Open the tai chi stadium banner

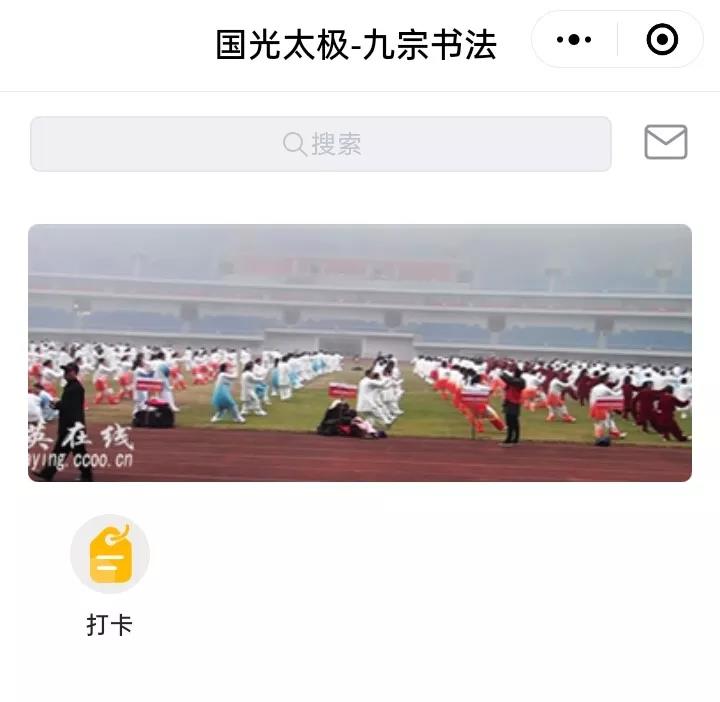360,353
